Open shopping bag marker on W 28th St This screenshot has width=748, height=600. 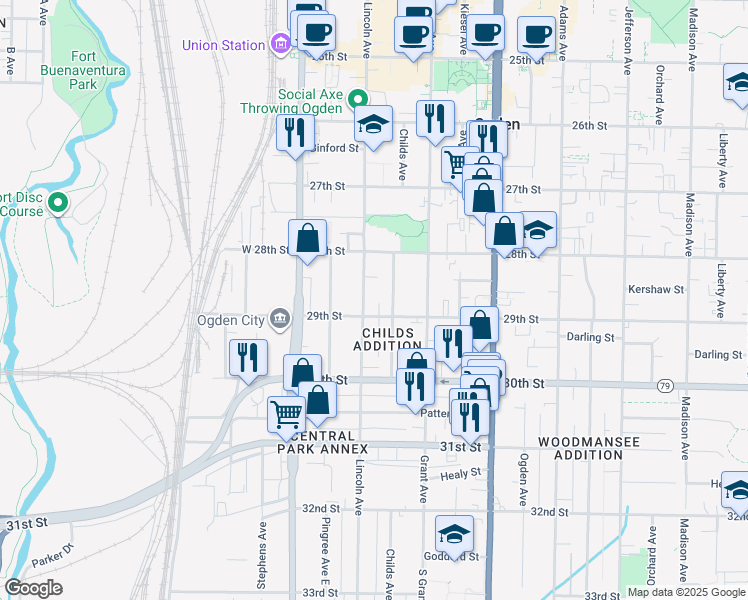coord(308,239)
